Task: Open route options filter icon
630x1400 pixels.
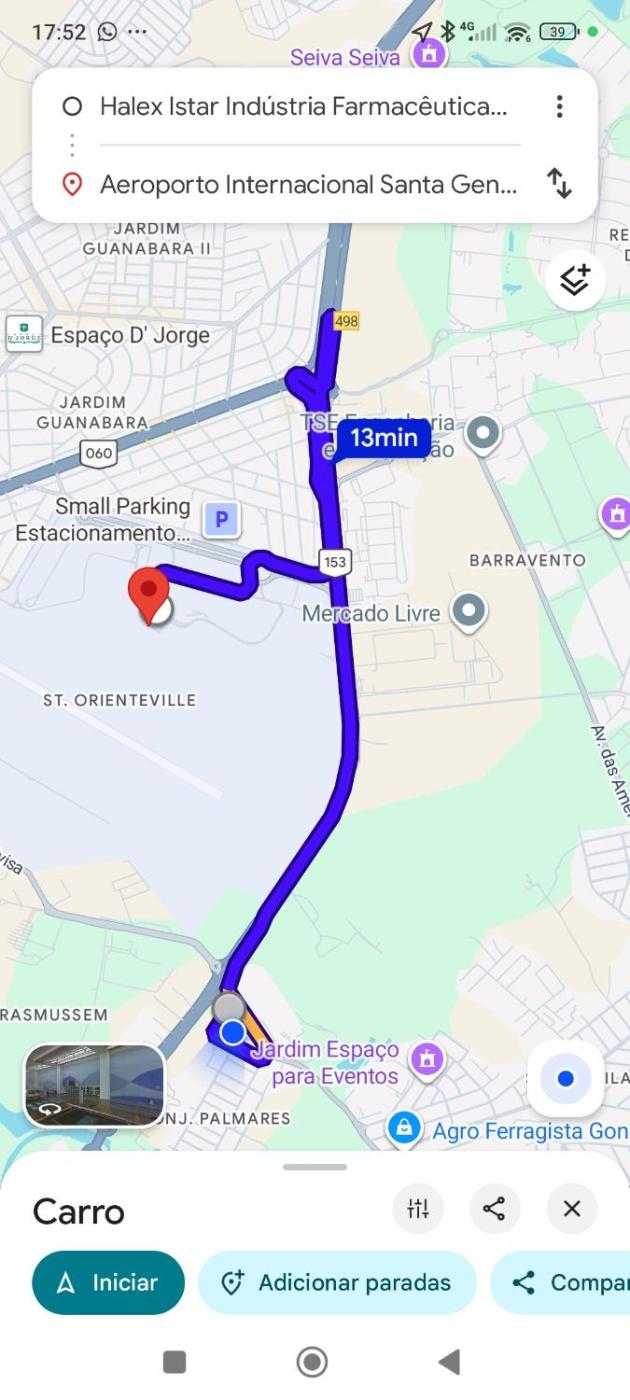Action: 418,1209
